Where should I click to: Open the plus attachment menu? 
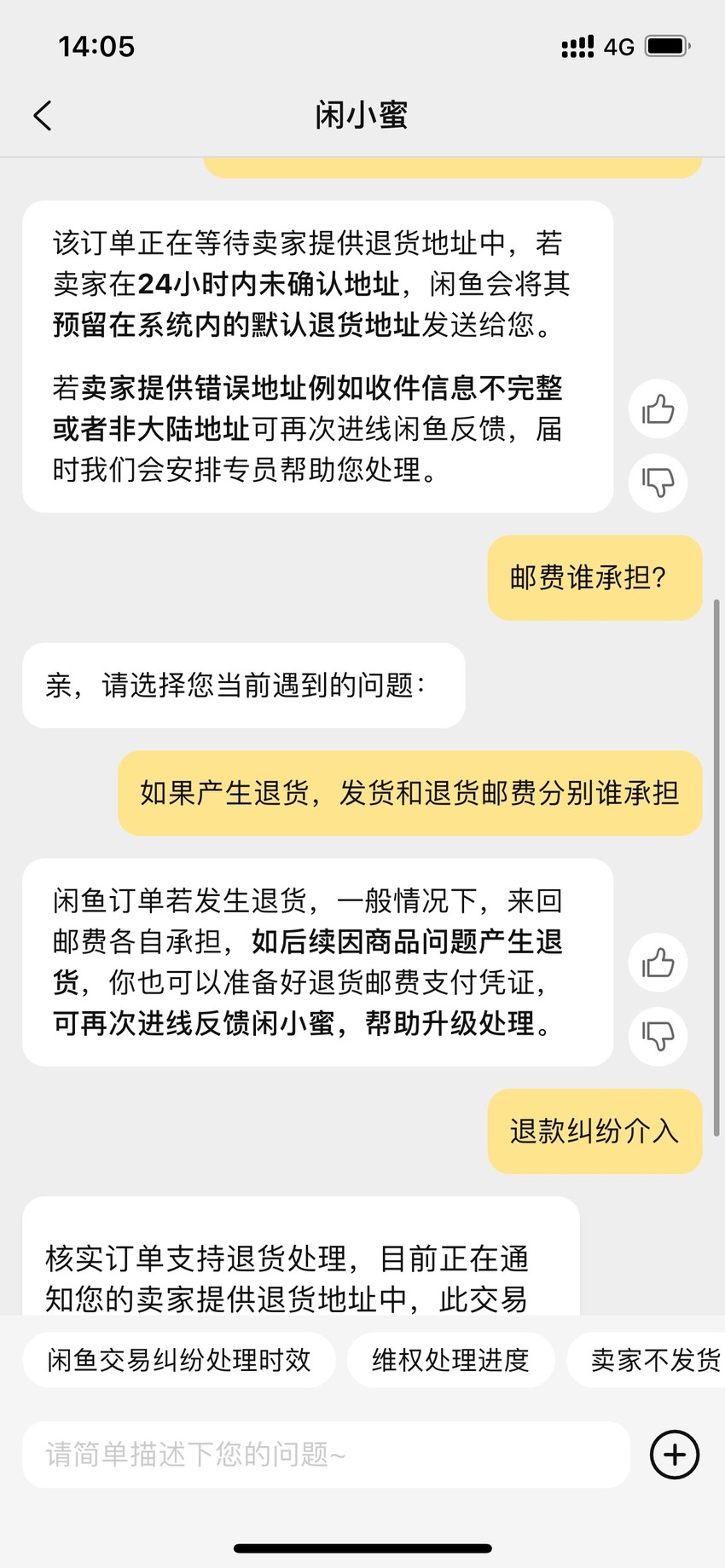pyautogui.click(x=675, y=1455)
